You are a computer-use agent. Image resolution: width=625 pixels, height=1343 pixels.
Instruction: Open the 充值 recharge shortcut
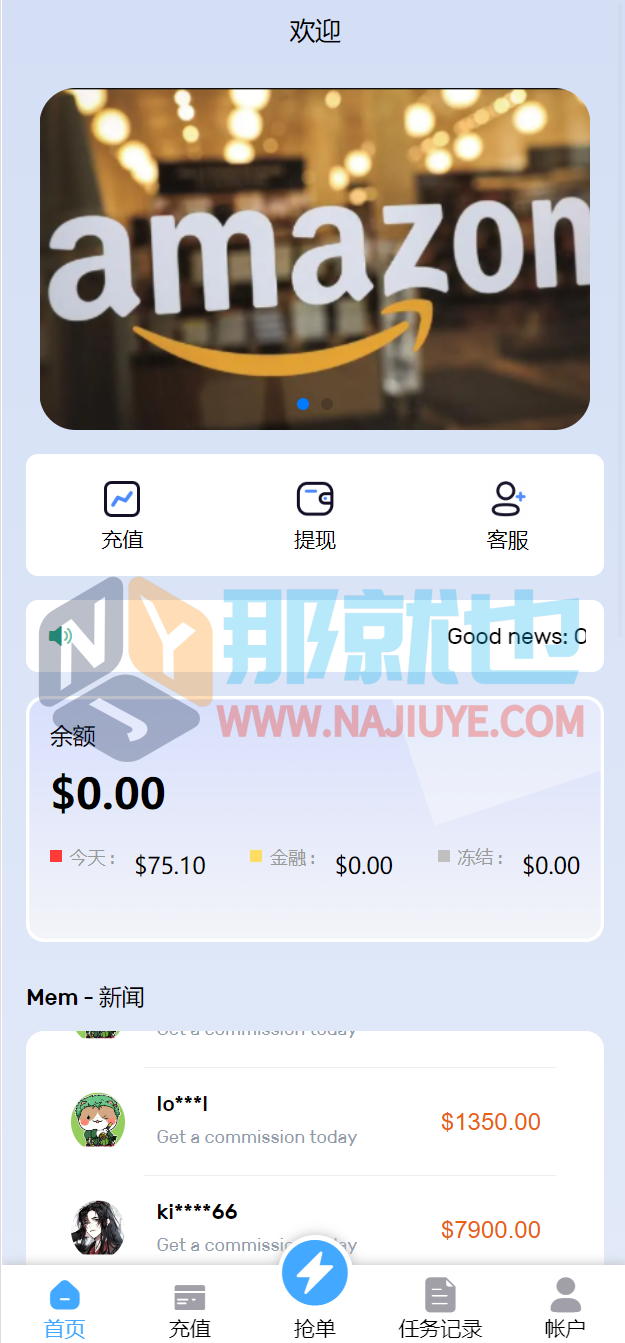(122, 515)
